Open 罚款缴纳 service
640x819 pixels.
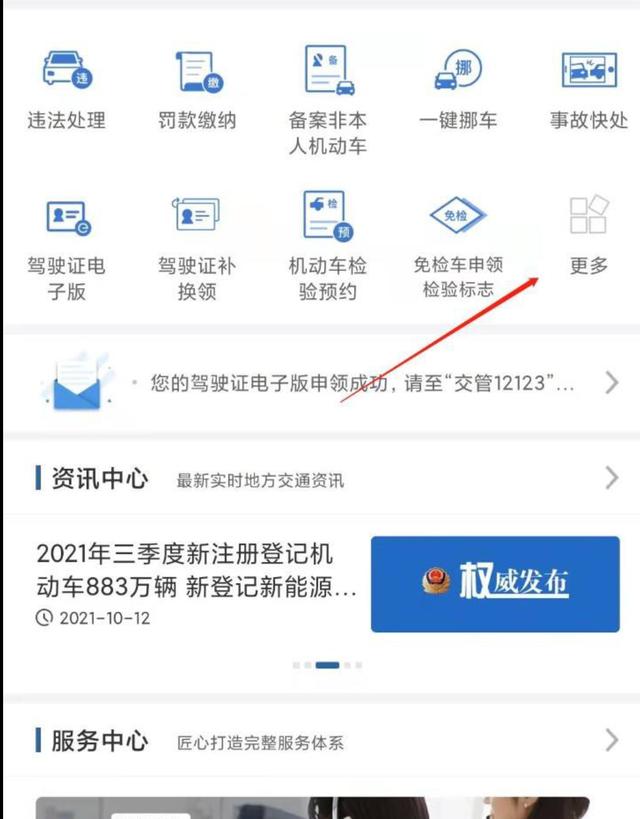197,90
